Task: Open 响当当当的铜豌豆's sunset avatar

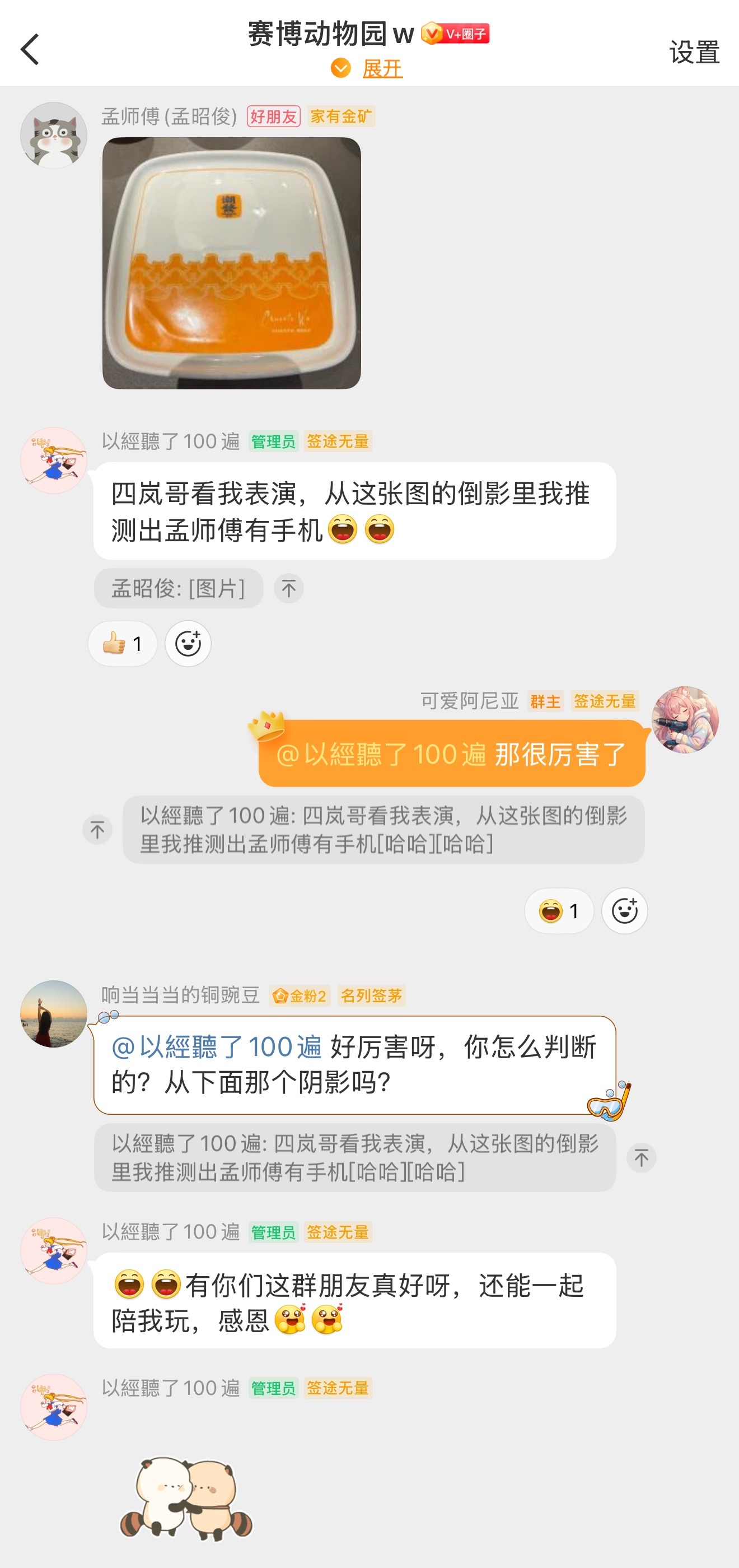Action: [x=54, y=1013]
